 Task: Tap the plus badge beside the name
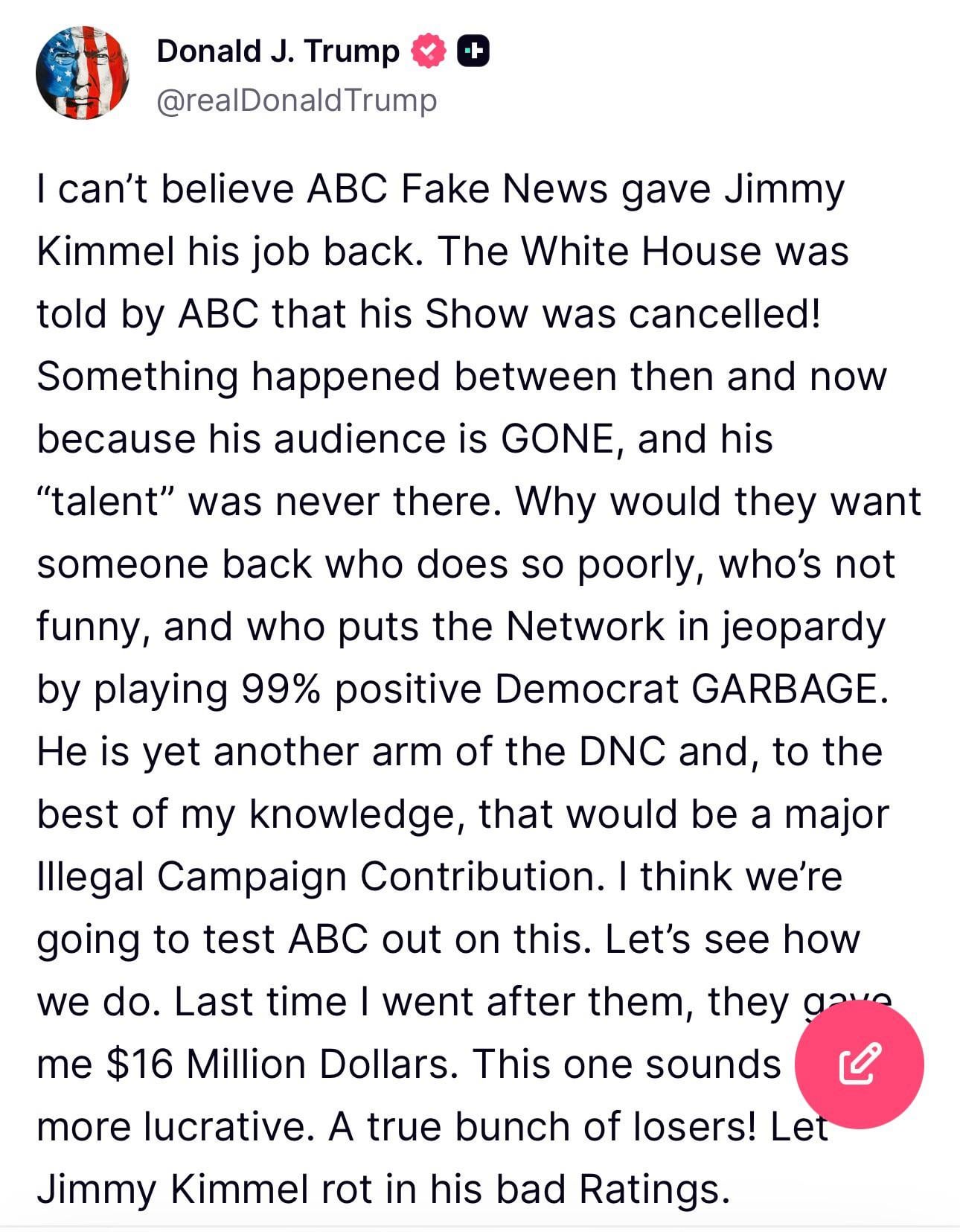coord(473,51)
